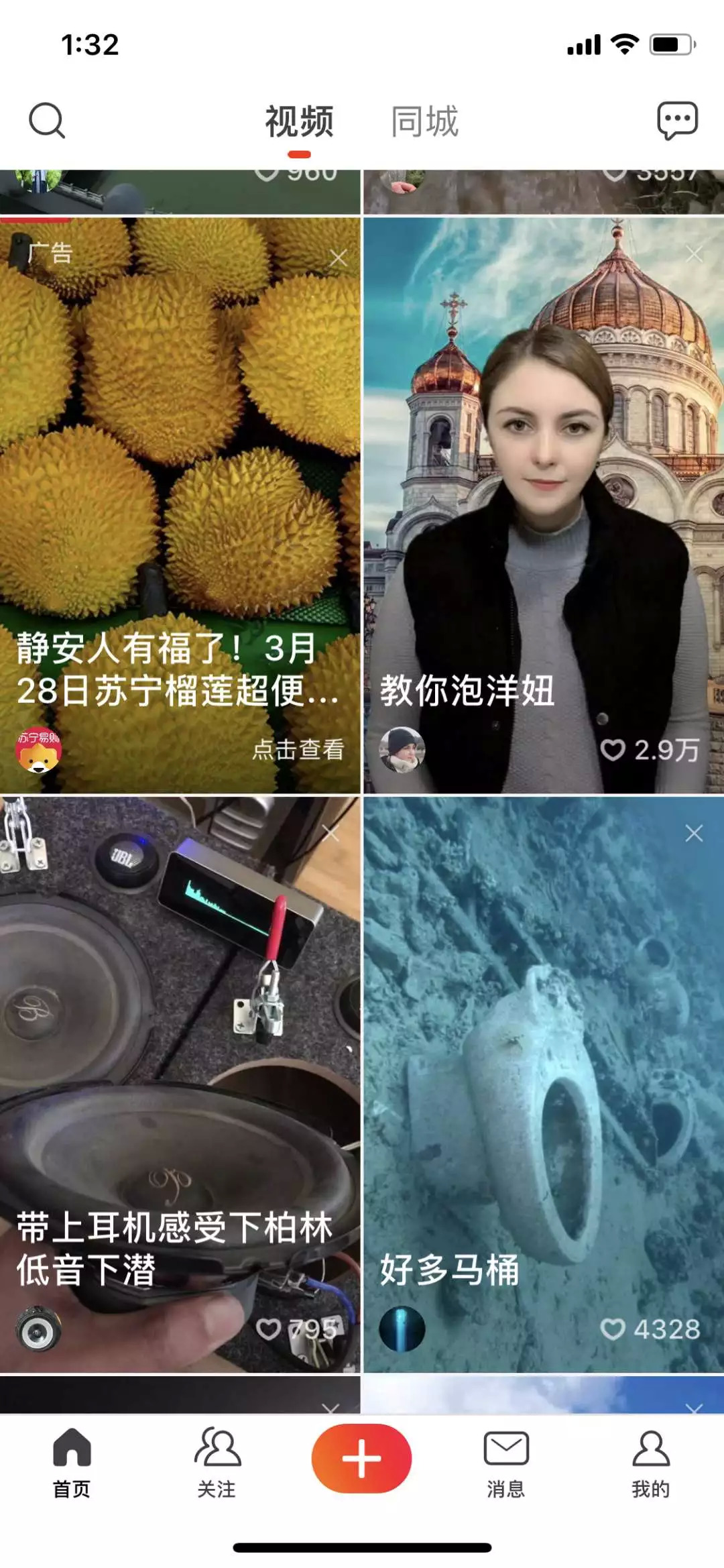Open the chat bubble icon
Viewport: 724px width, 1568px height.
coord(677,121)
